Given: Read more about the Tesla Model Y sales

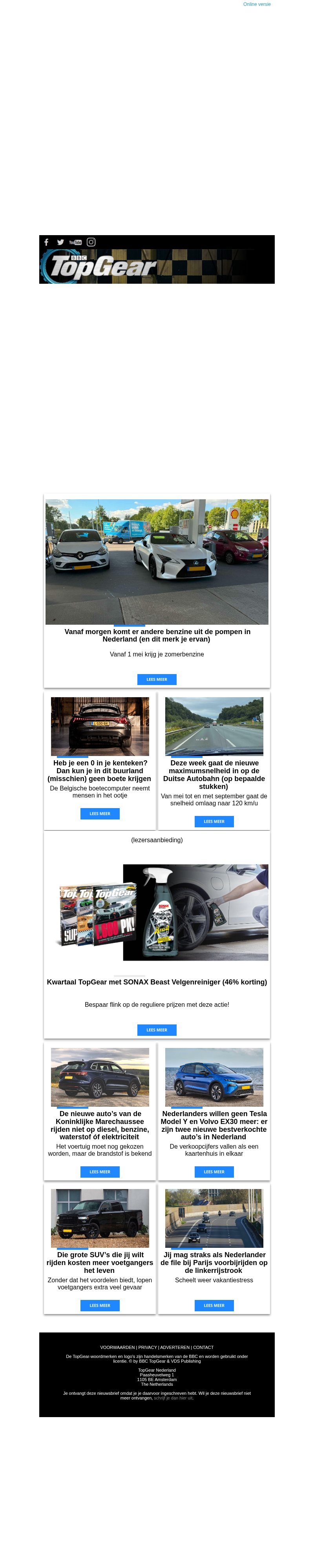Looking at the screenshot, I should point(214,1172).
